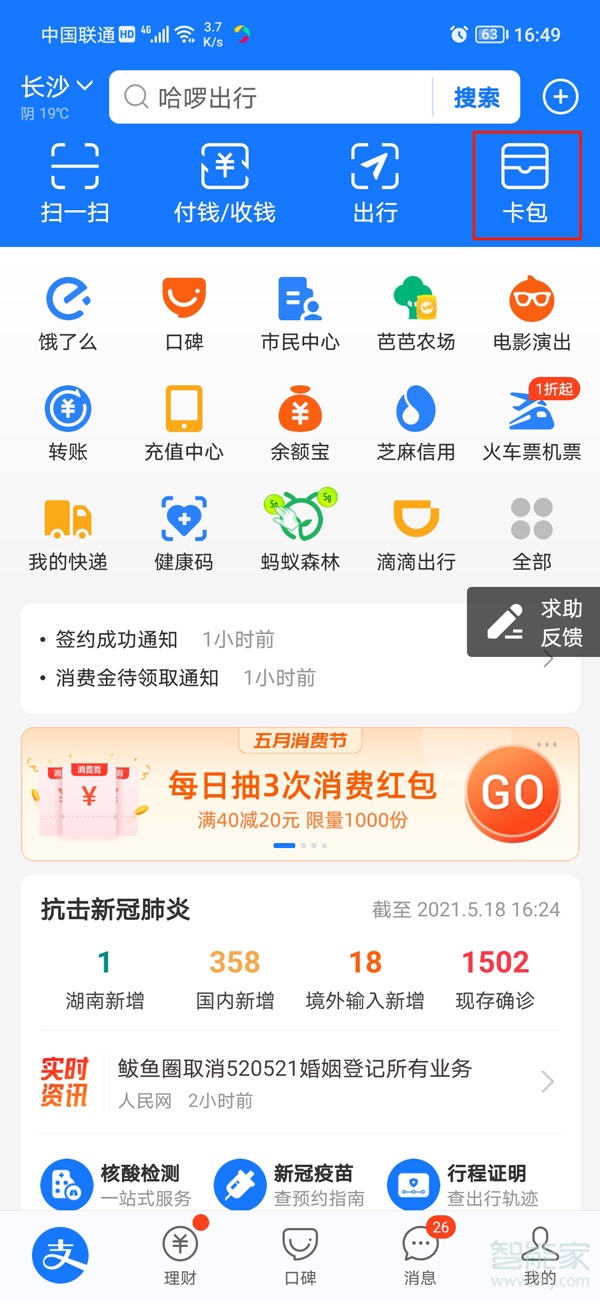Switch to the 理财 tab
600x1300 pixels.
(180, 1255)
